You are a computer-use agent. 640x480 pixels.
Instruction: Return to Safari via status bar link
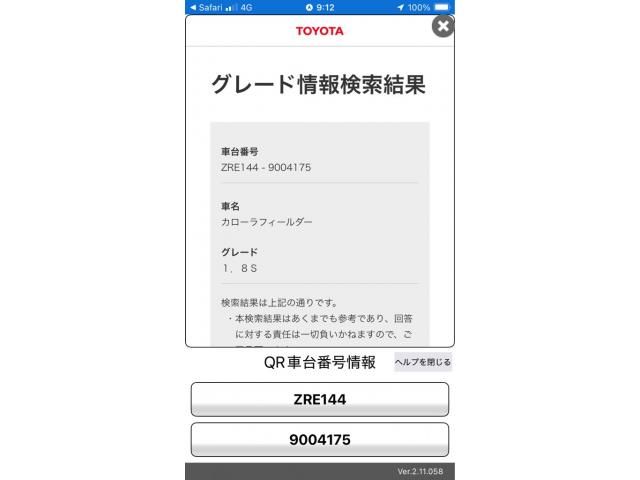tap(208, 6)
